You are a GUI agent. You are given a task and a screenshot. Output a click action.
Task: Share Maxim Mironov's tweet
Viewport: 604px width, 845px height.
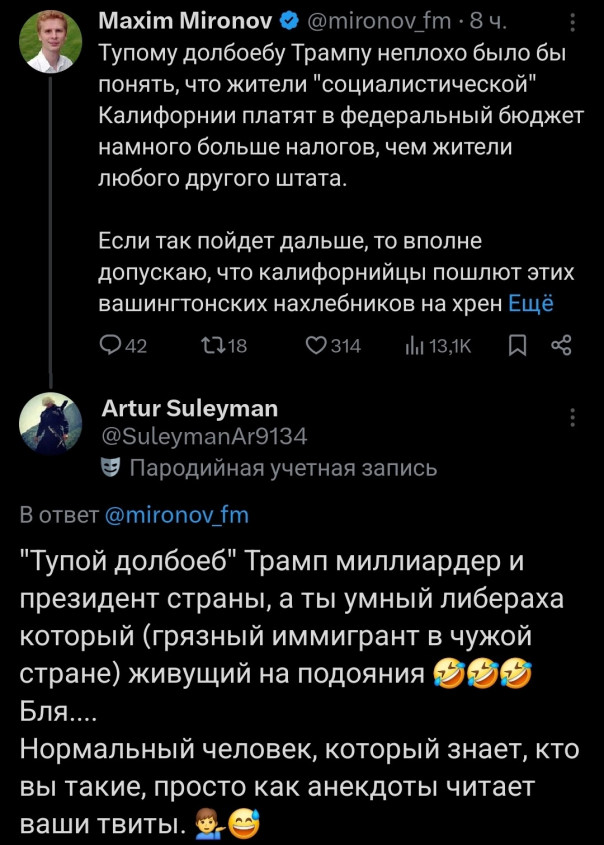pyautogui.click(x=561, y=346)
